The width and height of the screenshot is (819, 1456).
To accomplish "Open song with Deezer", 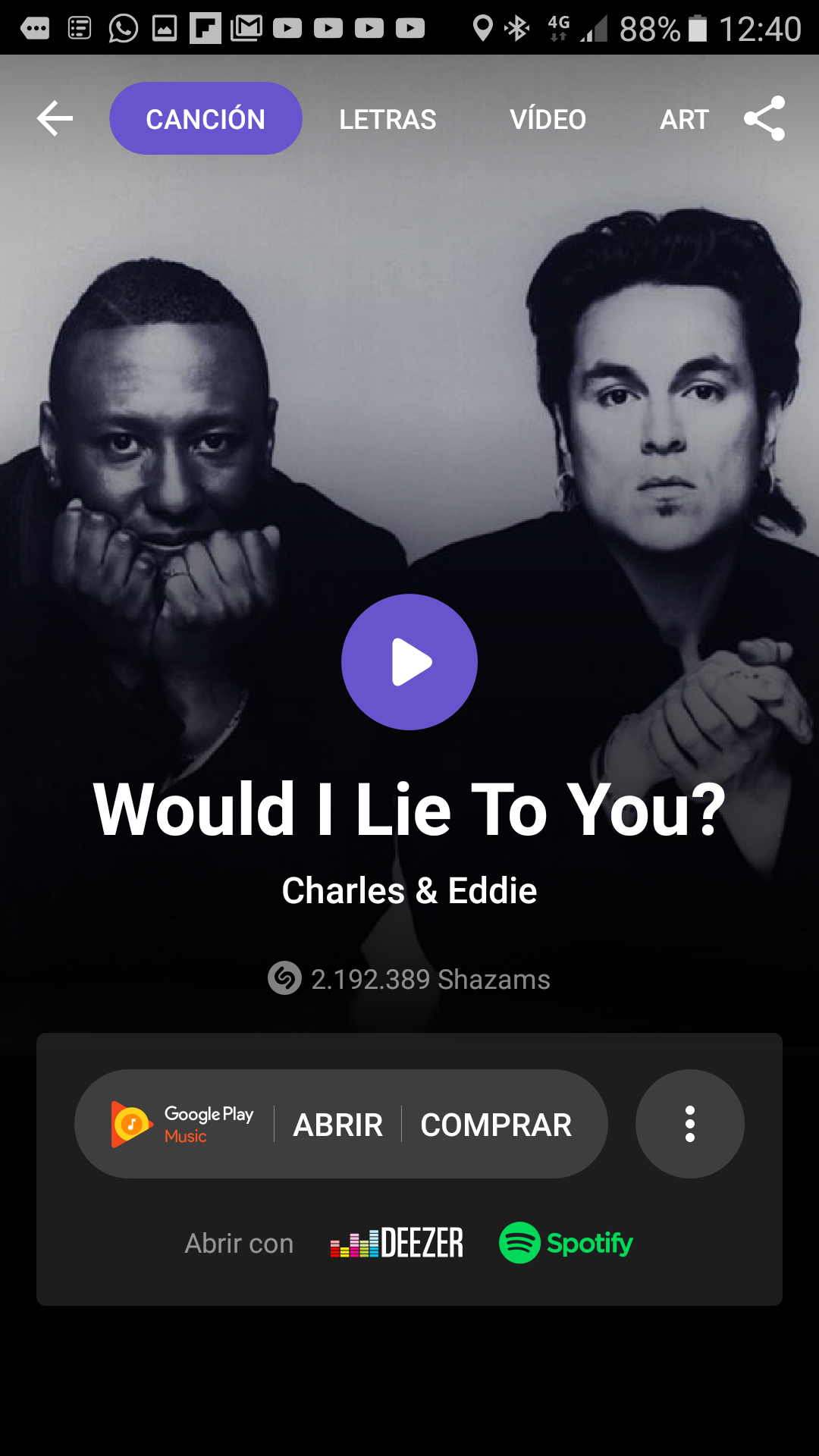I will point(397,1243).
